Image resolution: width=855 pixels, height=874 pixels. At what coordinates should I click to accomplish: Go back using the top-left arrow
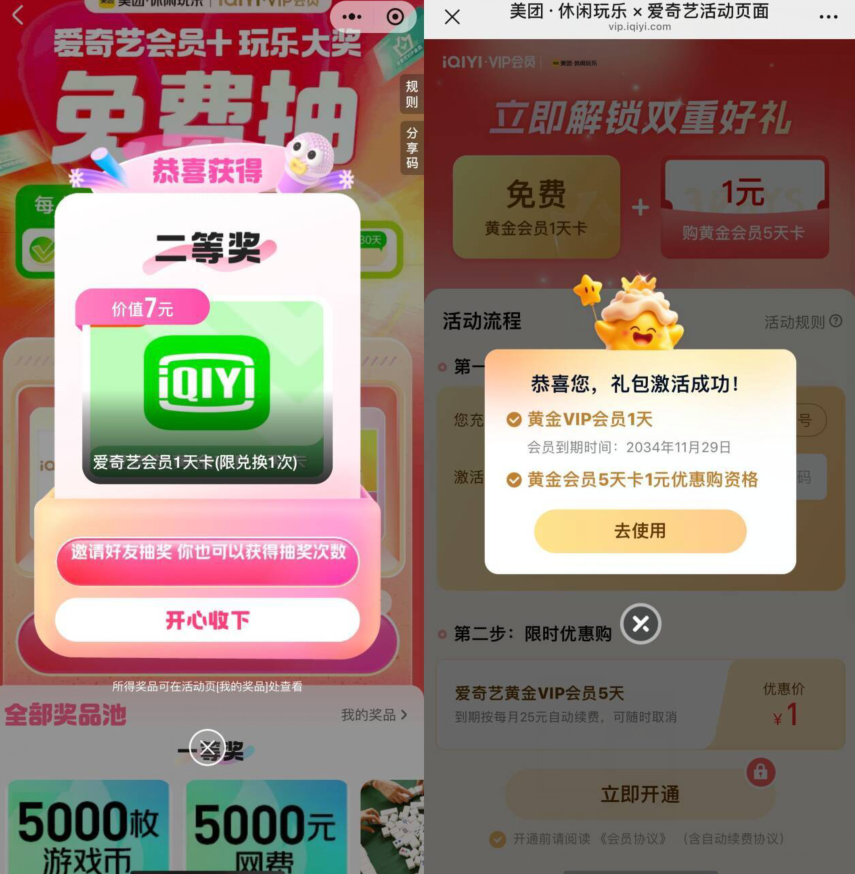pos(17,16)
